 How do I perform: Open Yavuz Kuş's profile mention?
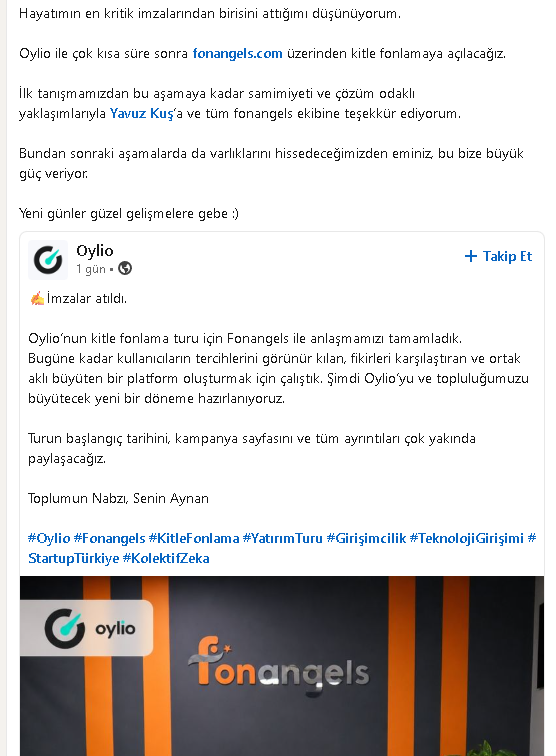tap(141, 113)
